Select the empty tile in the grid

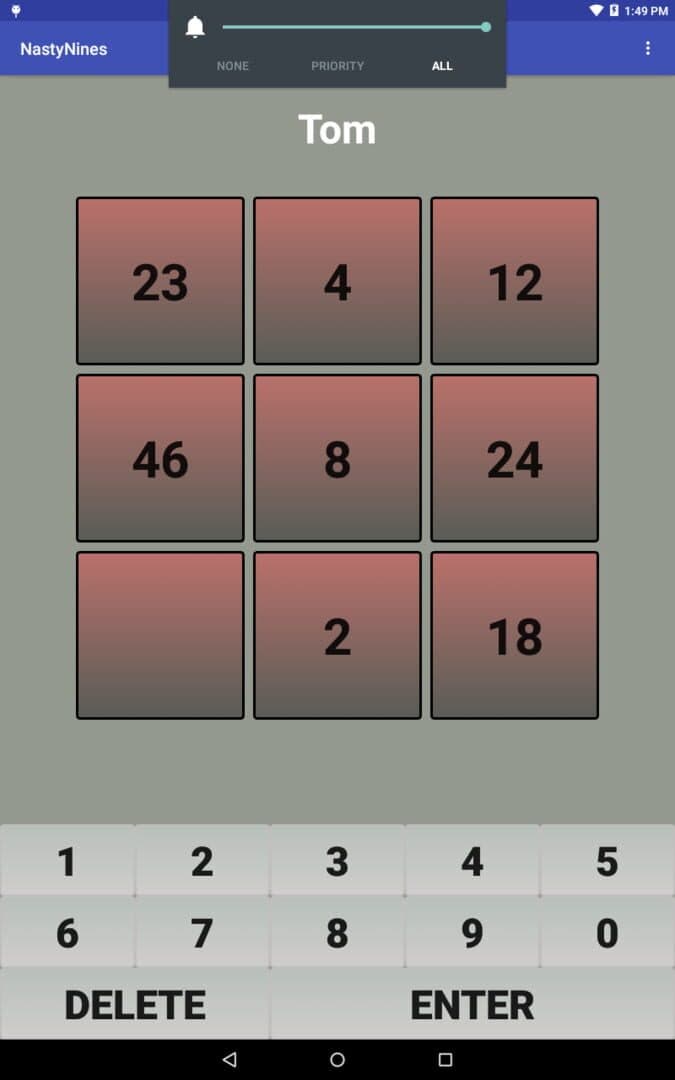[x=160, y=635]
